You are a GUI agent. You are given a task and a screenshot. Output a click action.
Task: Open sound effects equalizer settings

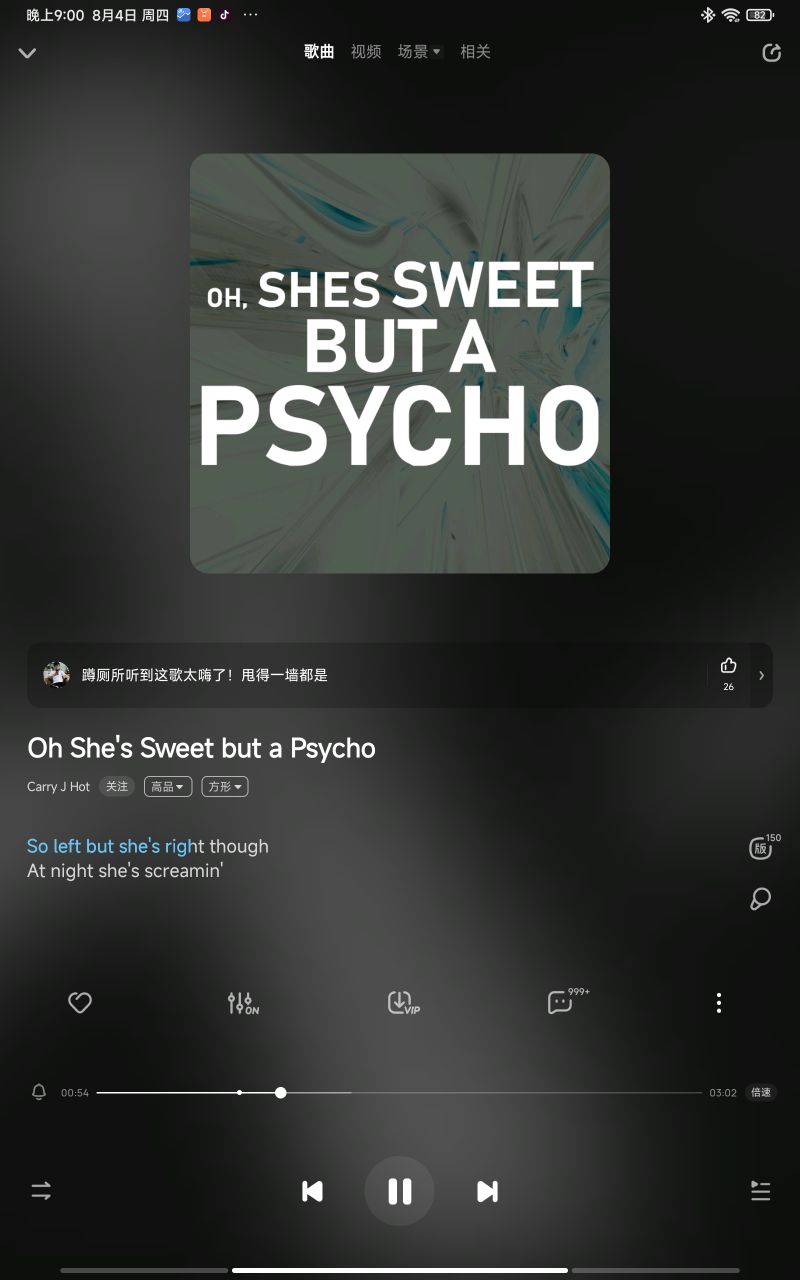(242, 1003)
